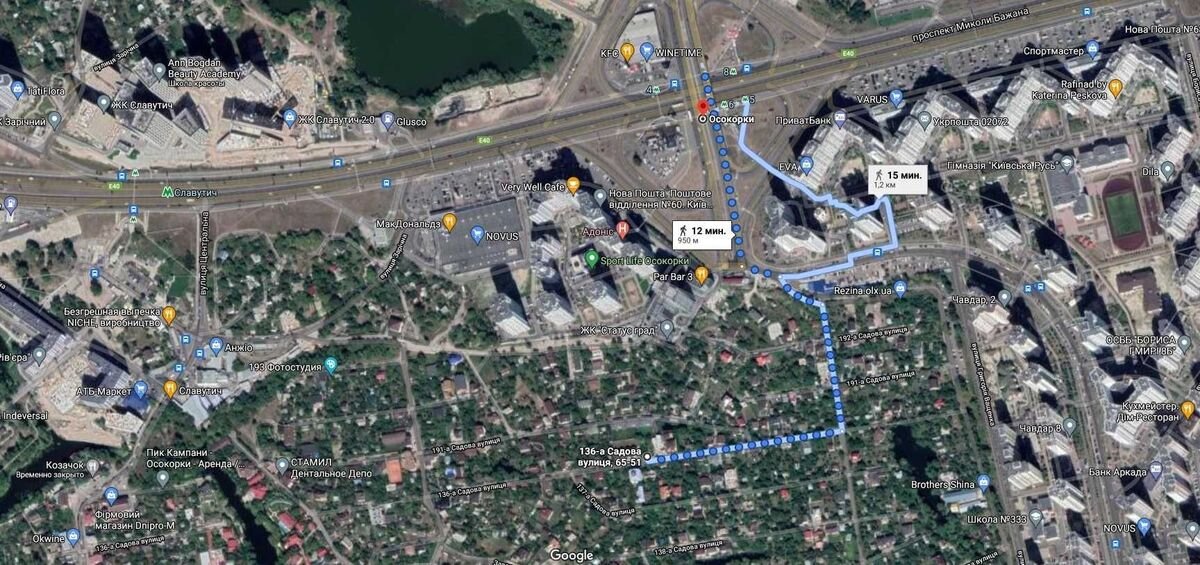View the Sport Life Осокорки pin
1200x565 pixels.
pyautogui.click(x=592, y=259)
